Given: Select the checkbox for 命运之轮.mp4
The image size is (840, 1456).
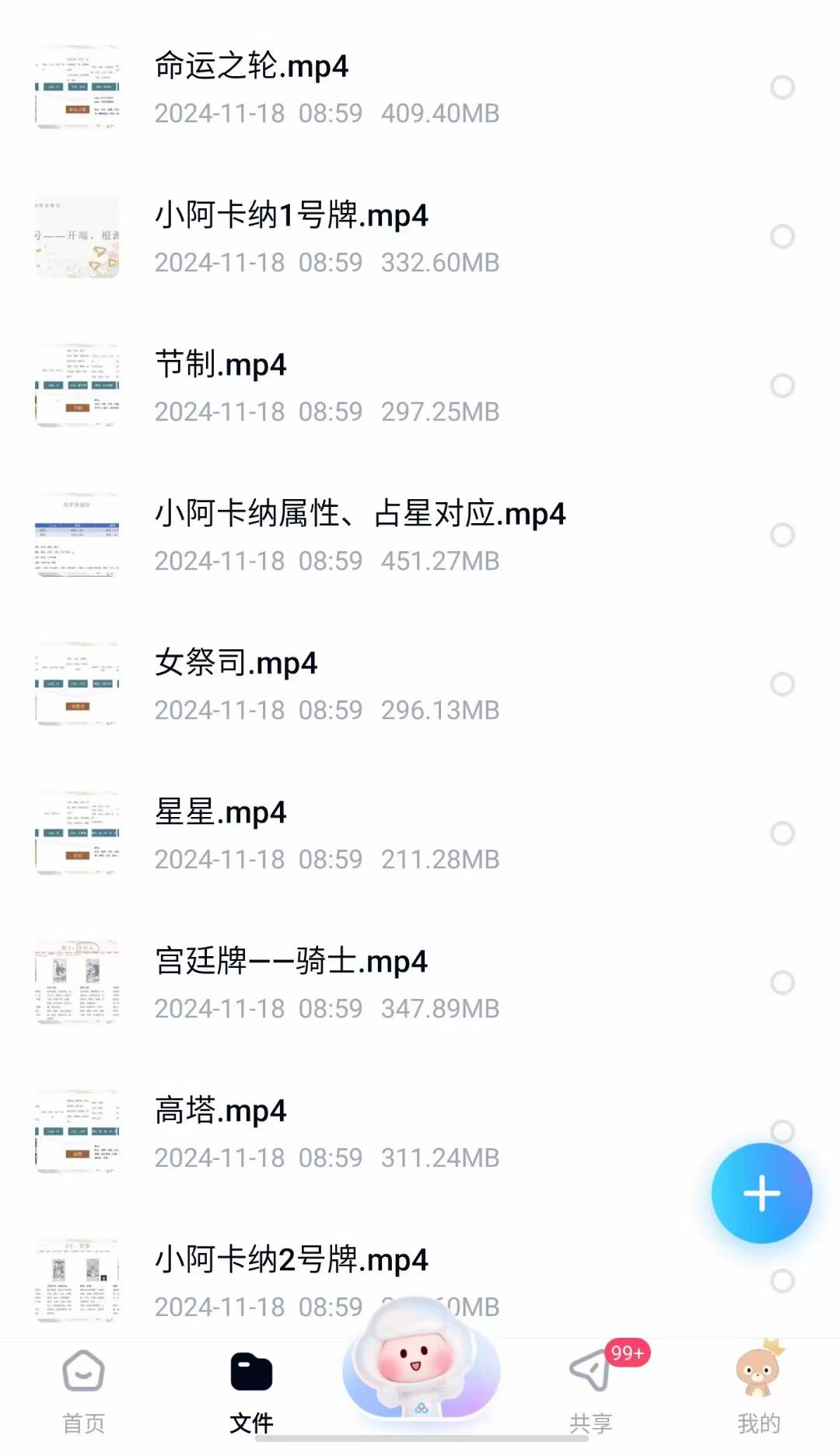Looking at the screenshot, I should tap(782, 87).
